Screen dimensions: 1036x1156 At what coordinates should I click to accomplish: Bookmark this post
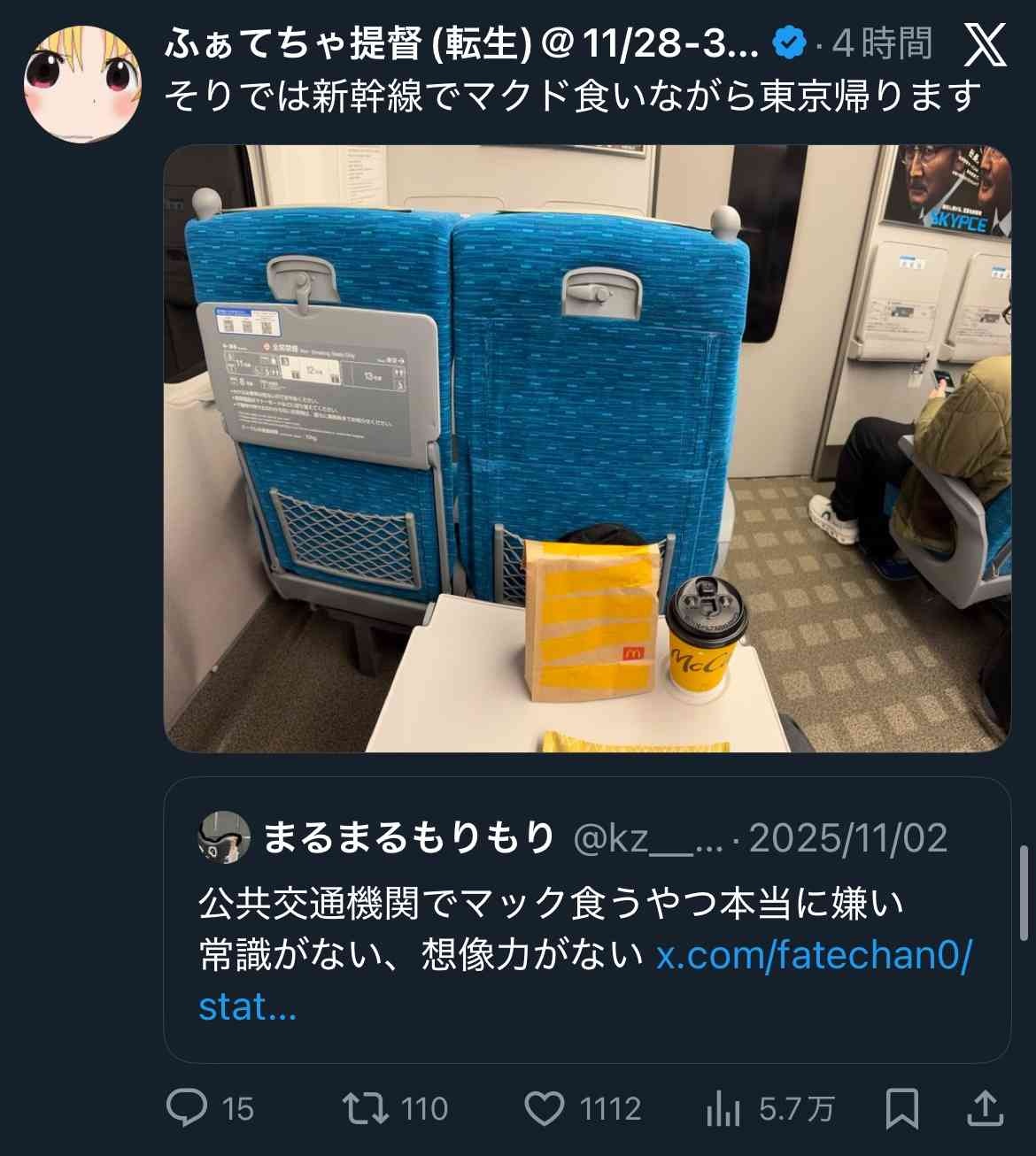pyautogui.click(x=901, y=1108)
